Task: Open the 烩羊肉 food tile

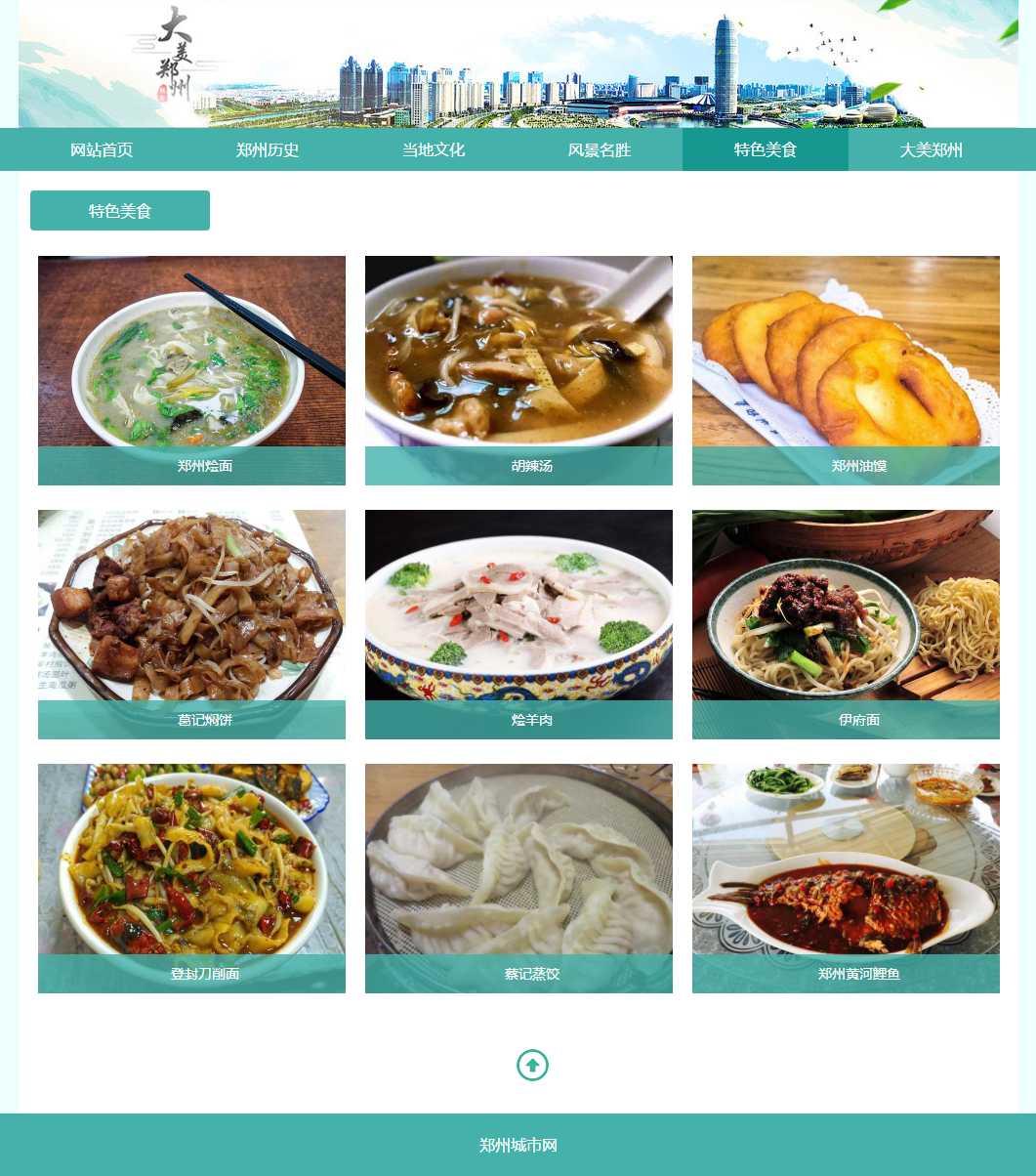Action: (x=518, y=624)
